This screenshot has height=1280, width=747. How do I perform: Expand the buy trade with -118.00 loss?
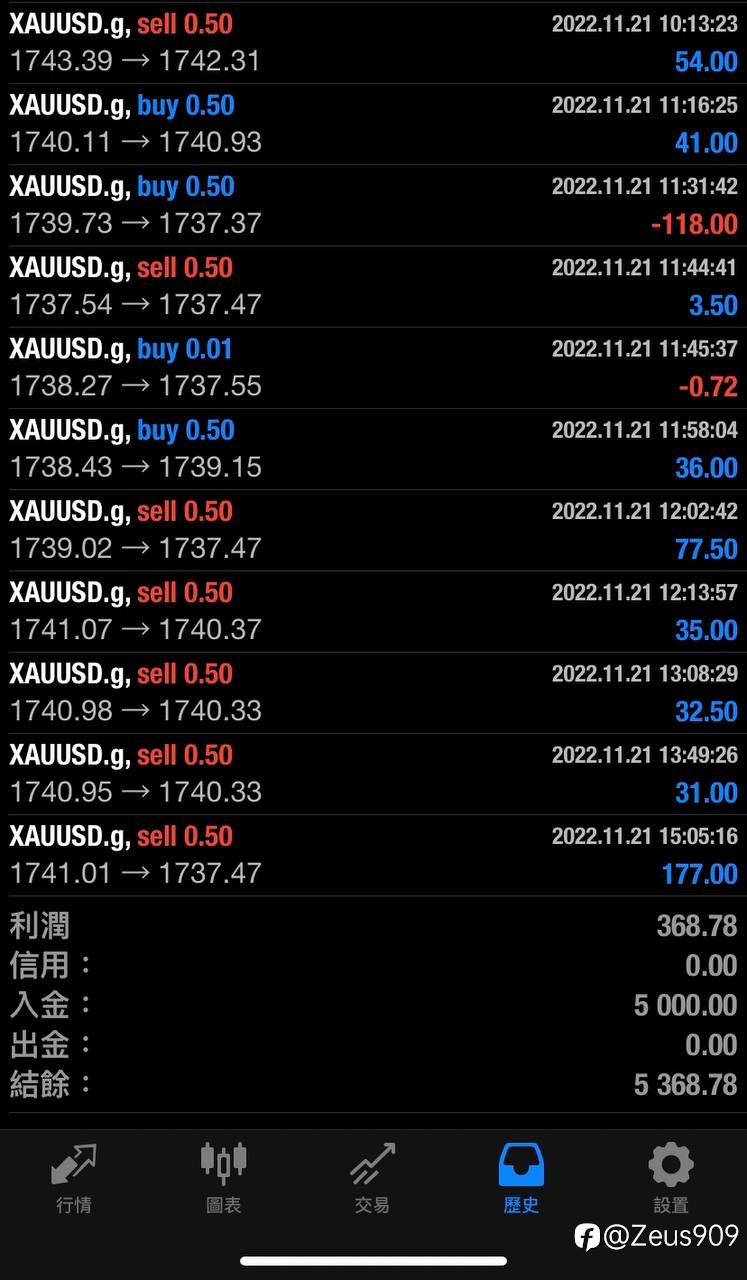[373, 206]
